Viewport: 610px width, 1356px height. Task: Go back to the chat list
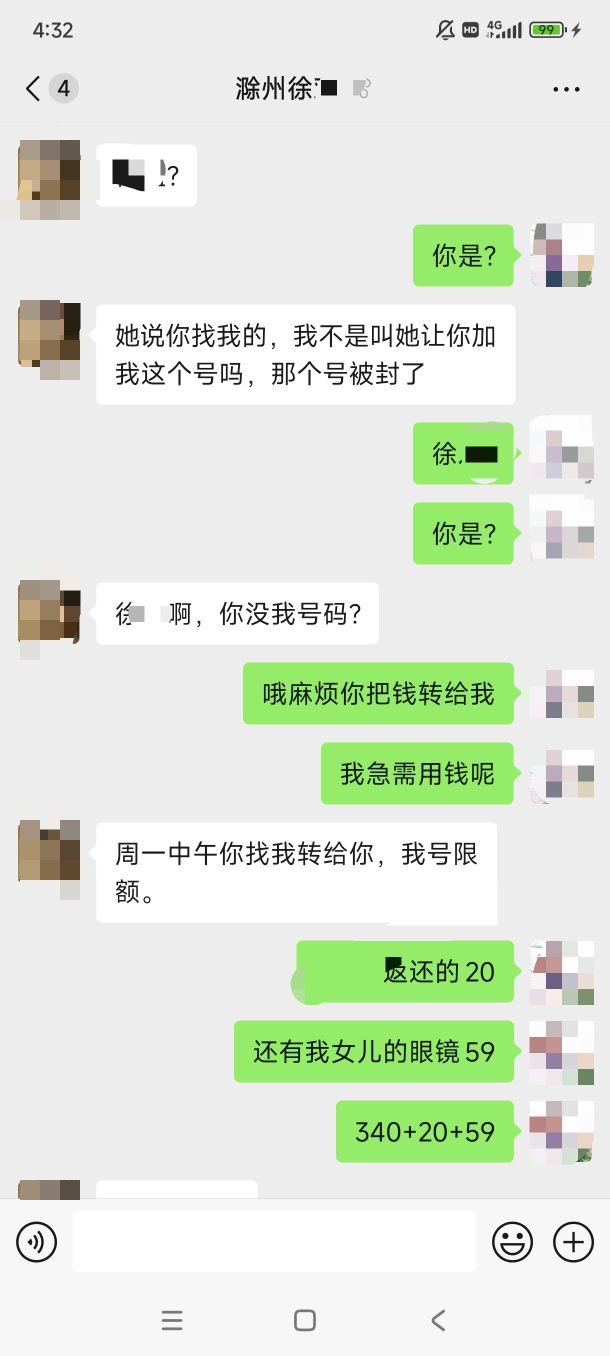(33, 89)
